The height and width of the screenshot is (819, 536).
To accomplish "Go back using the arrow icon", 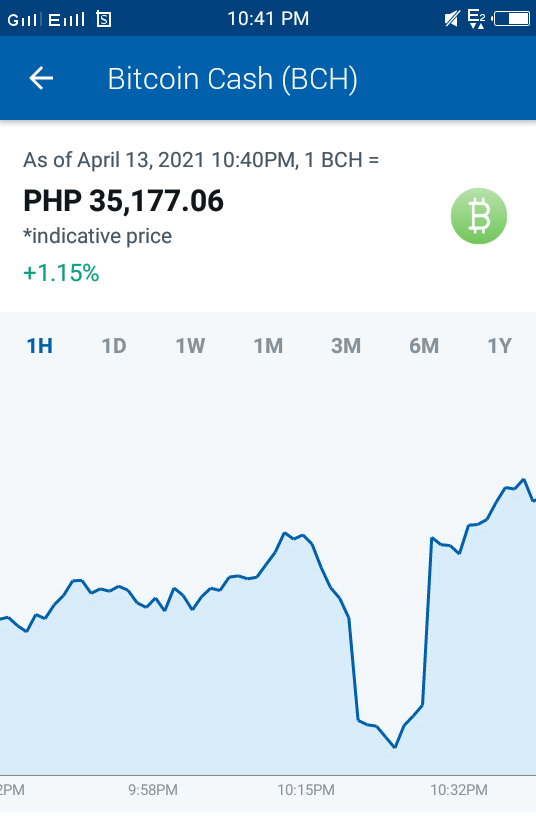I will pyautogui.click(x=41, y=78).
